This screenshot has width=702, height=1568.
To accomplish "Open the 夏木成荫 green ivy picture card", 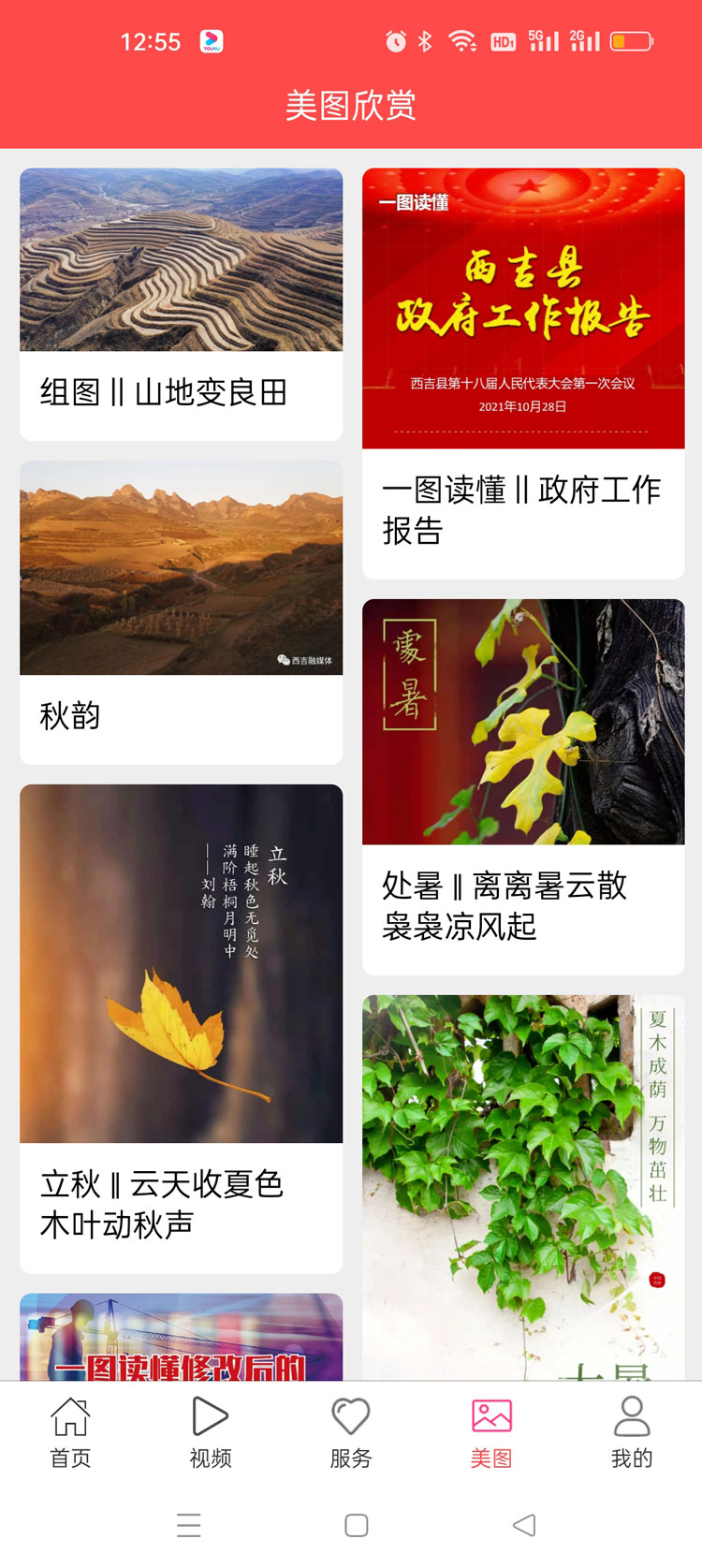I will pyautogui.click(x=523, y=1187).
